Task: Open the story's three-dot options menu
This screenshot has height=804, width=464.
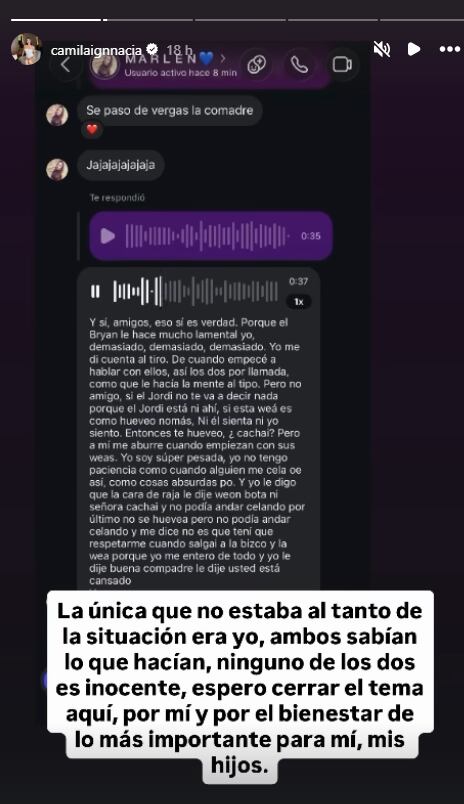Action: tap(450, 49)
